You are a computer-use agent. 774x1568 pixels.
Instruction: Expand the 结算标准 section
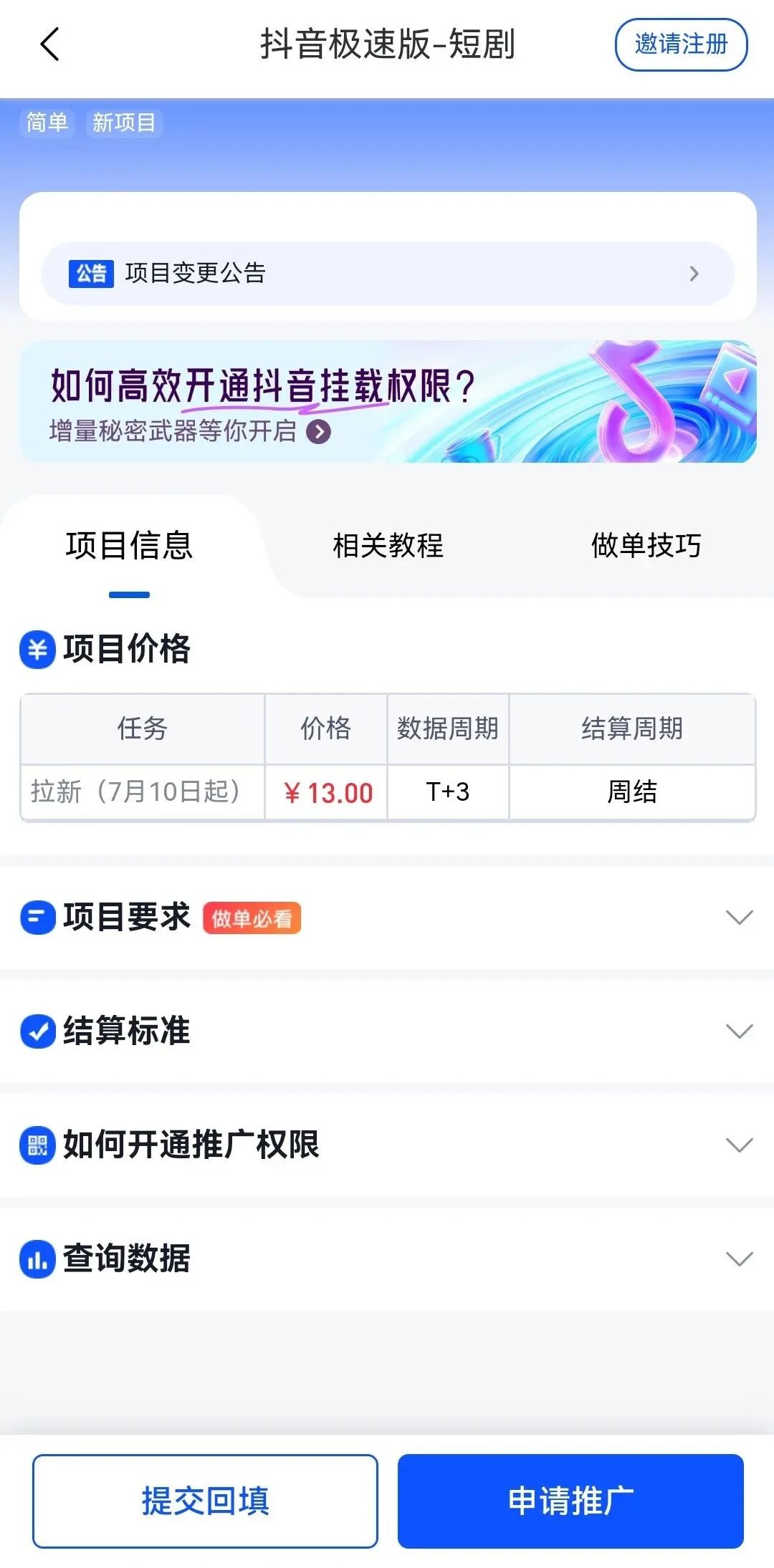(x=387, y=1031)
